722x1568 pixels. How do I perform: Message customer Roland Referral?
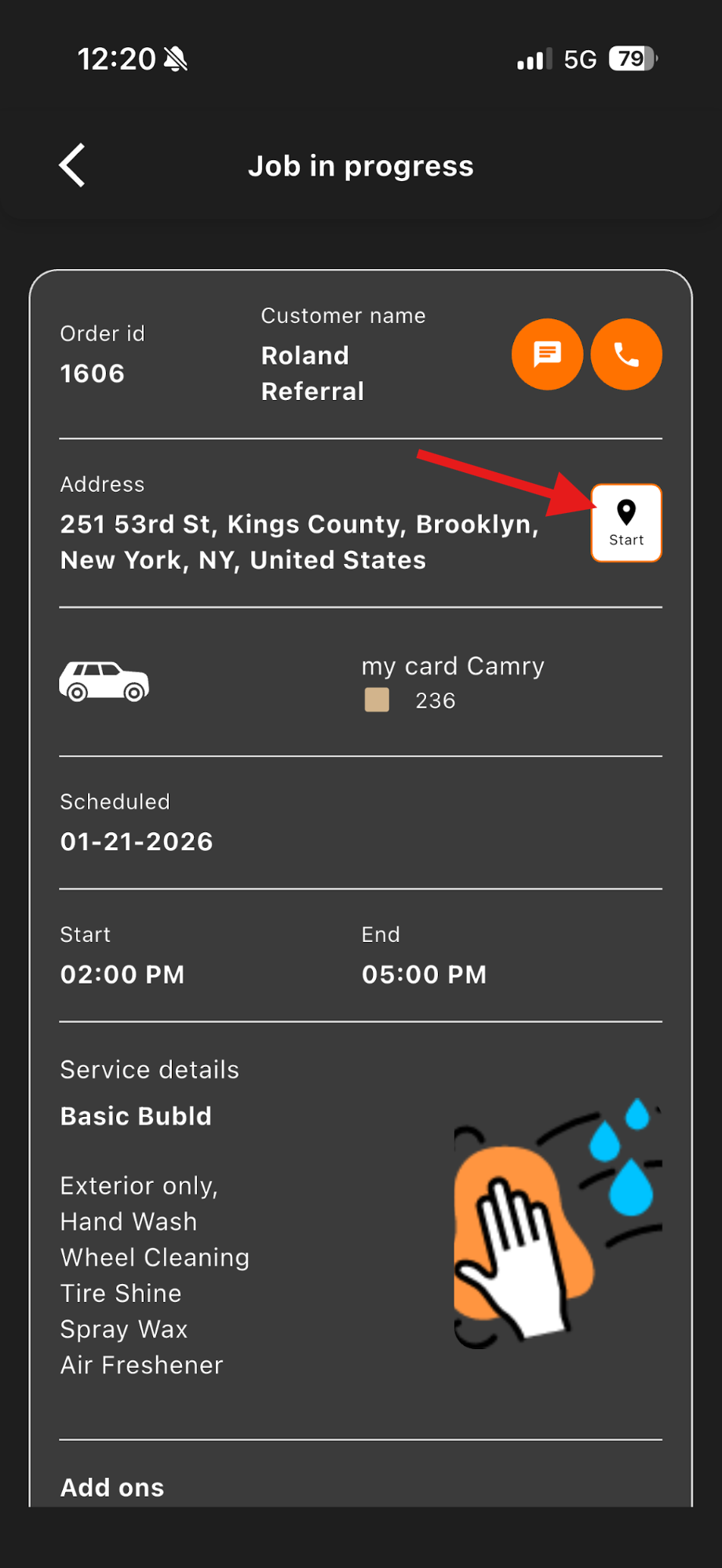(547, 355)
